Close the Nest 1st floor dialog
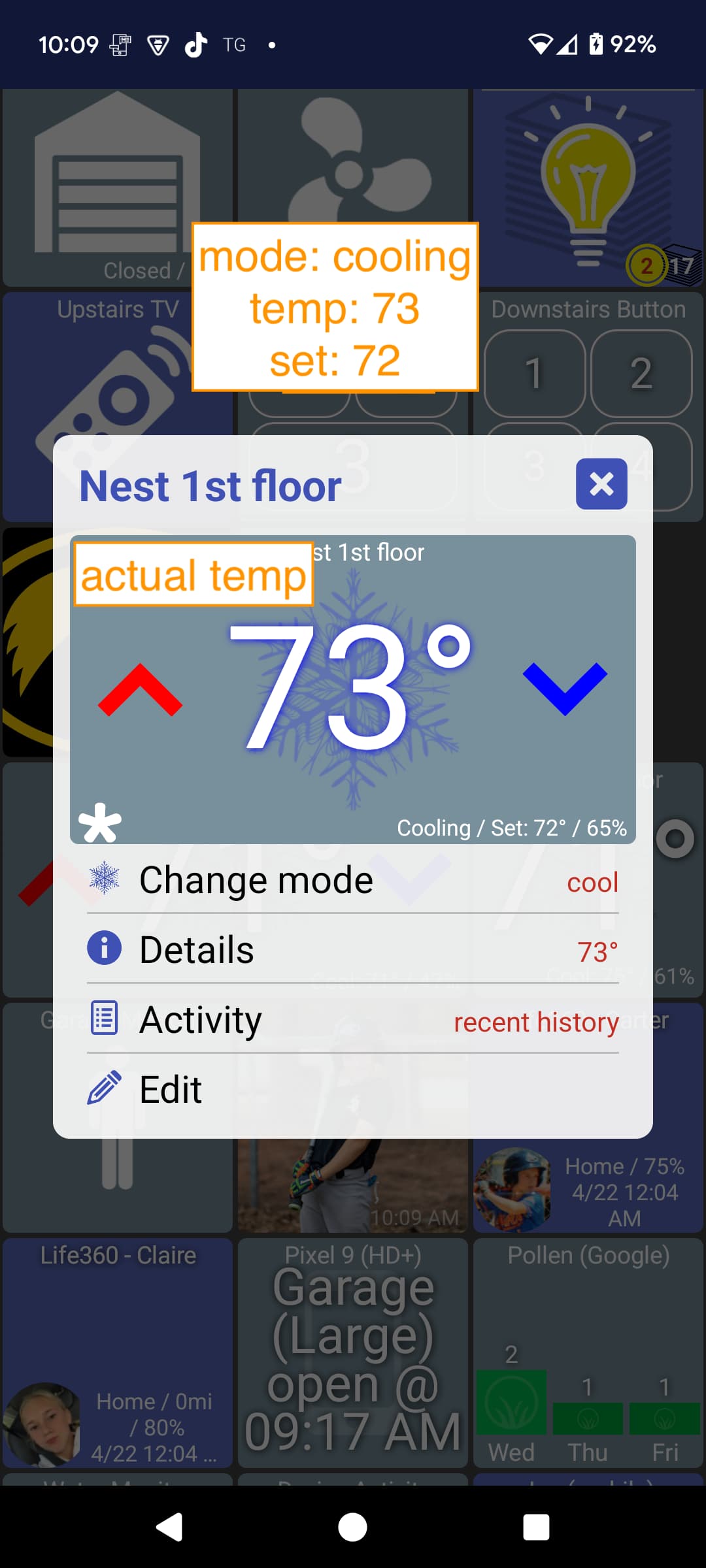This screenshot has height=1568, width=706. pos(601,484)
